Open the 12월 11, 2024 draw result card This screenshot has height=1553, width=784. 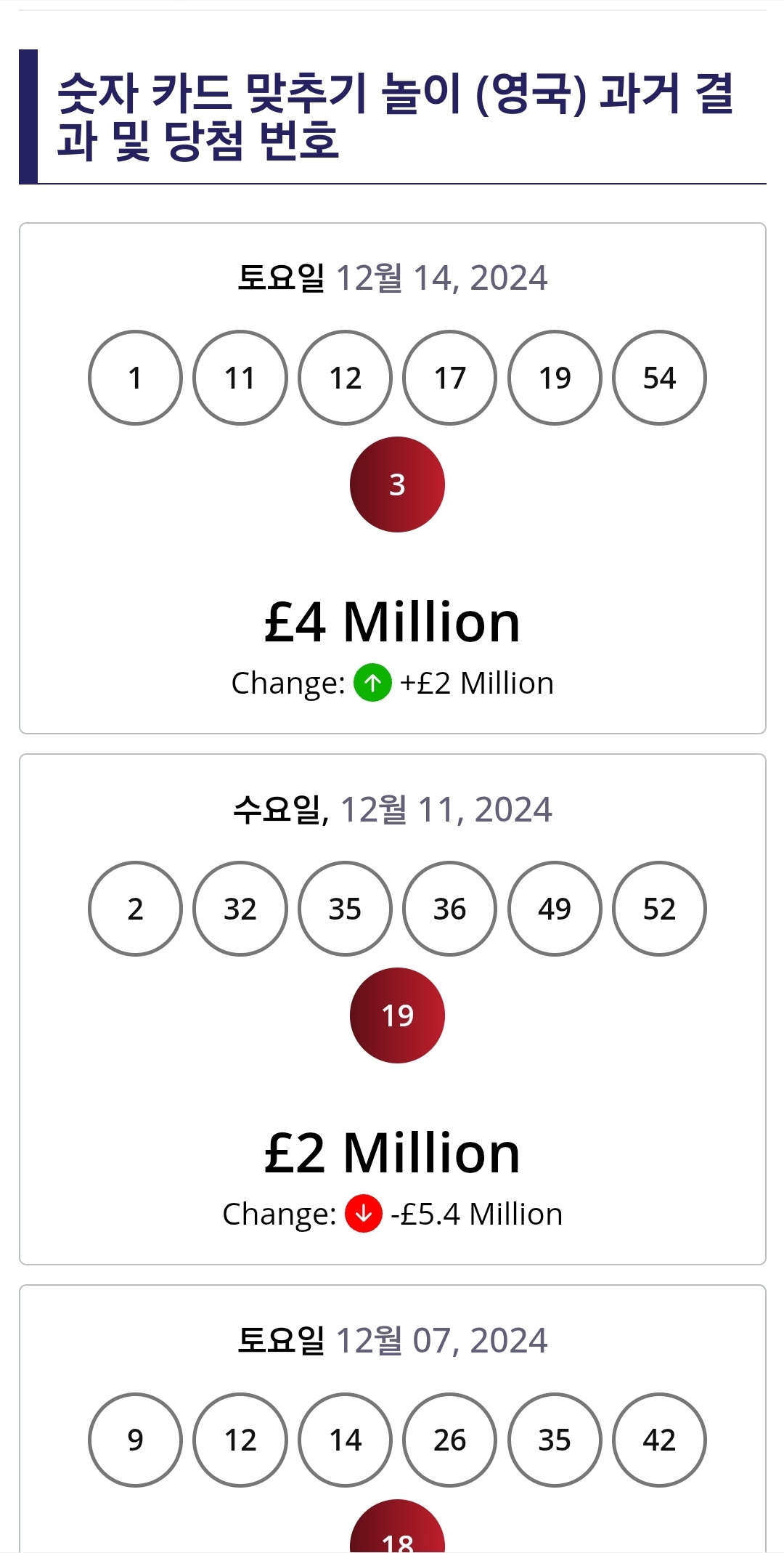click(x=392, y=1009)
